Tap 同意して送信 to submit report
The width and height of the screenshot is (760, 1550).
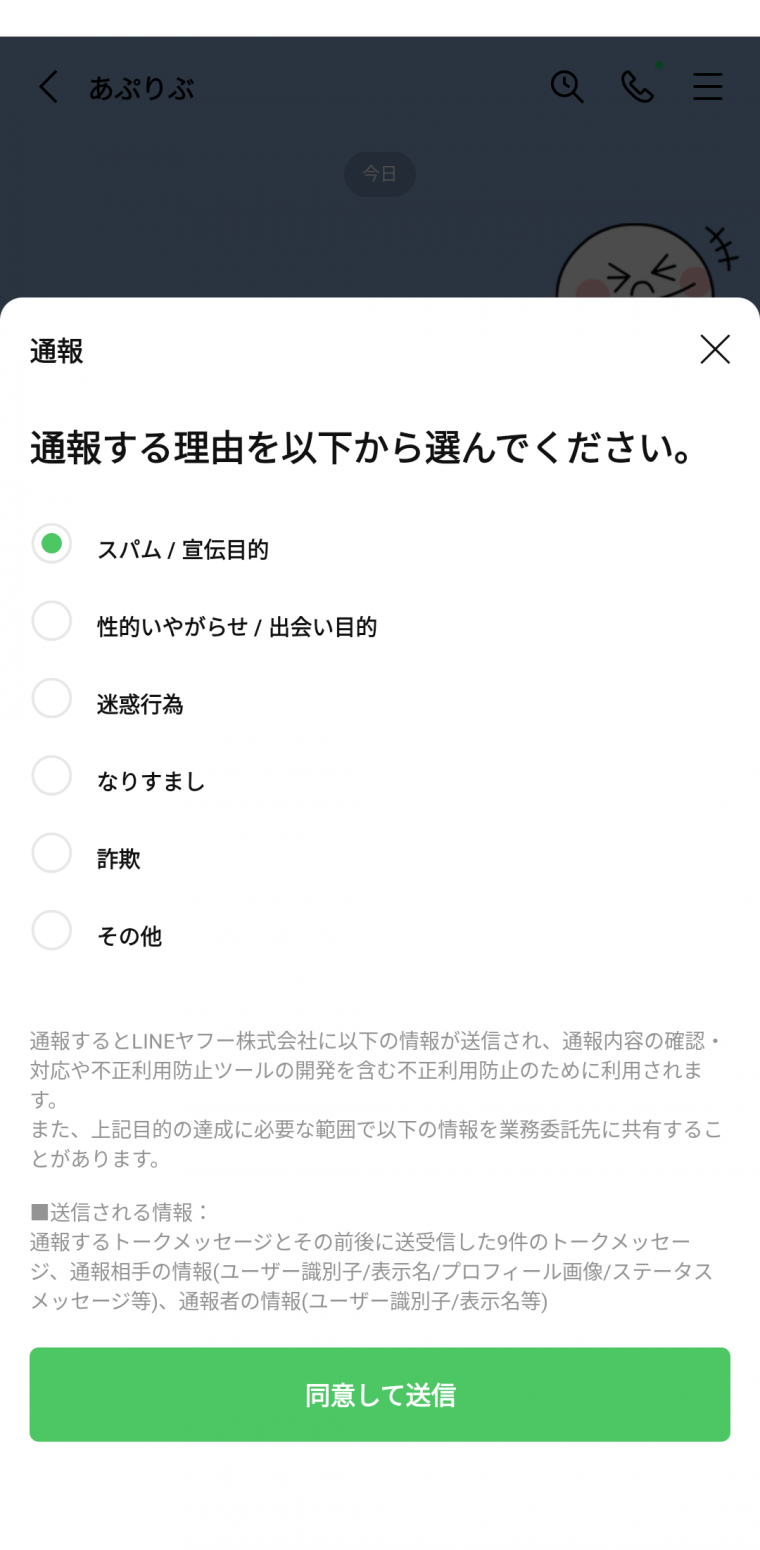[x=380, y=1394]
